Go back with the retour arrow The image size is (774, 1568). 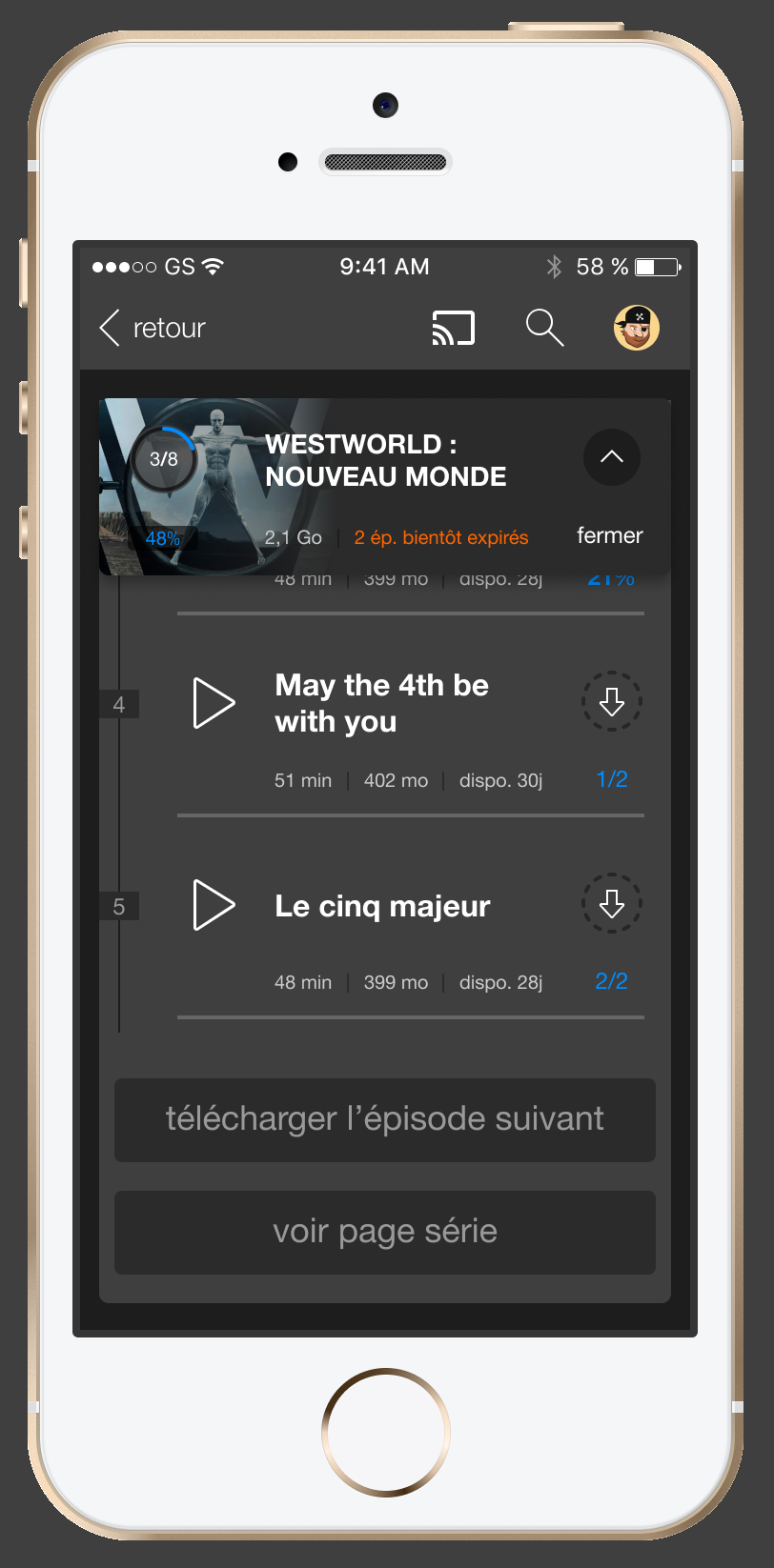point(110,328)
